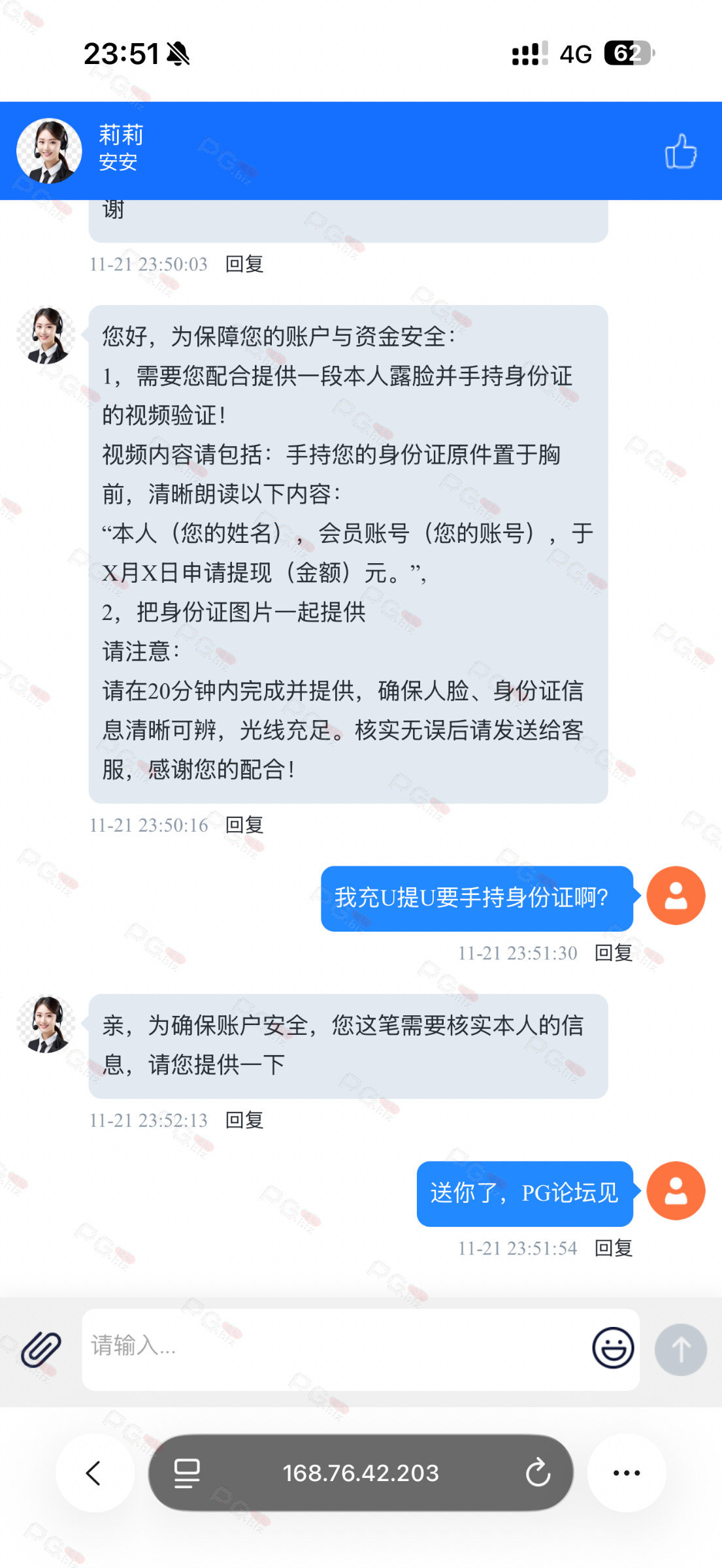Reply to the 23:51:30 message
This screenshot has height=1568, width=722.
click(613, 953)
